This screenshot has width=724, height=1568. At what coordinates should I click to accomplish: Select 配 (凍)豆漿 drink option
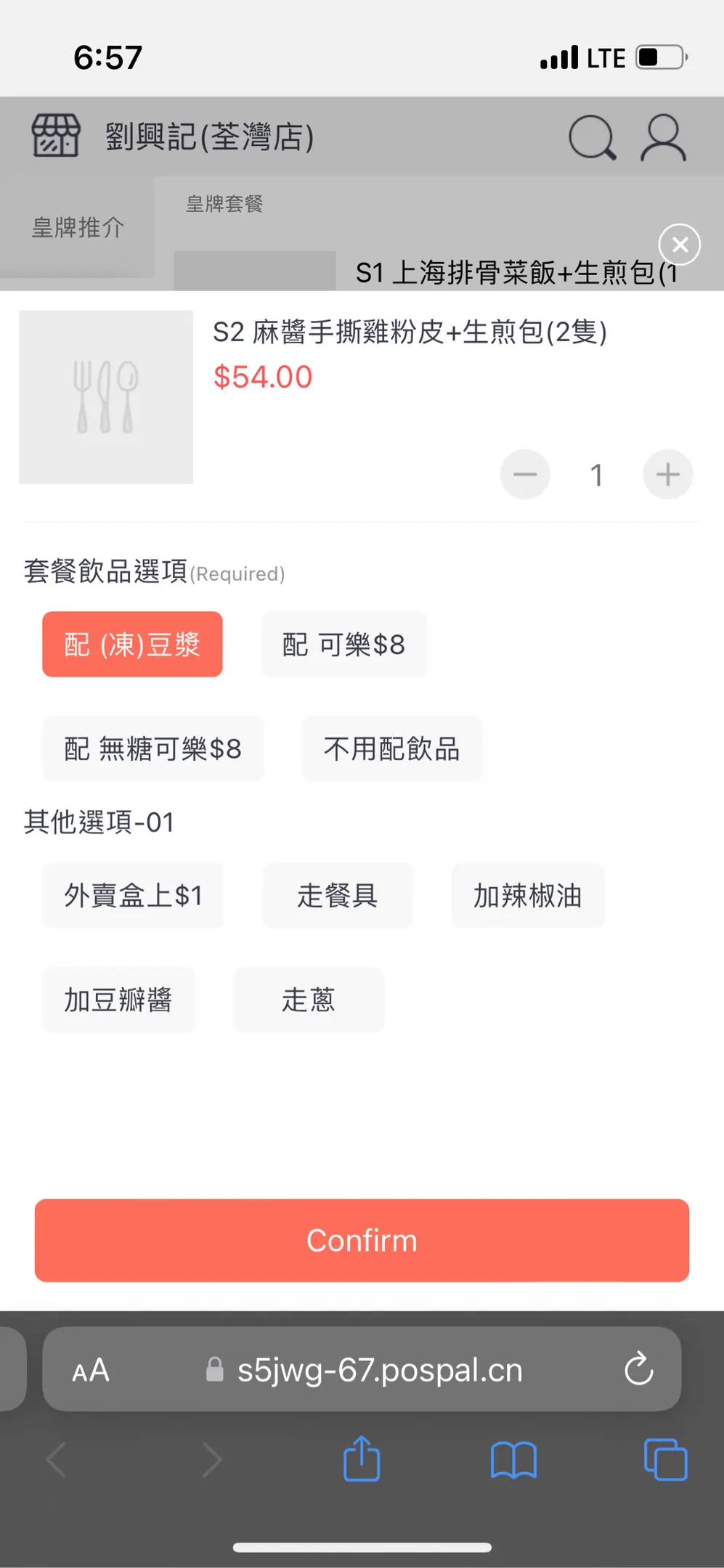(x=132, y=645)
